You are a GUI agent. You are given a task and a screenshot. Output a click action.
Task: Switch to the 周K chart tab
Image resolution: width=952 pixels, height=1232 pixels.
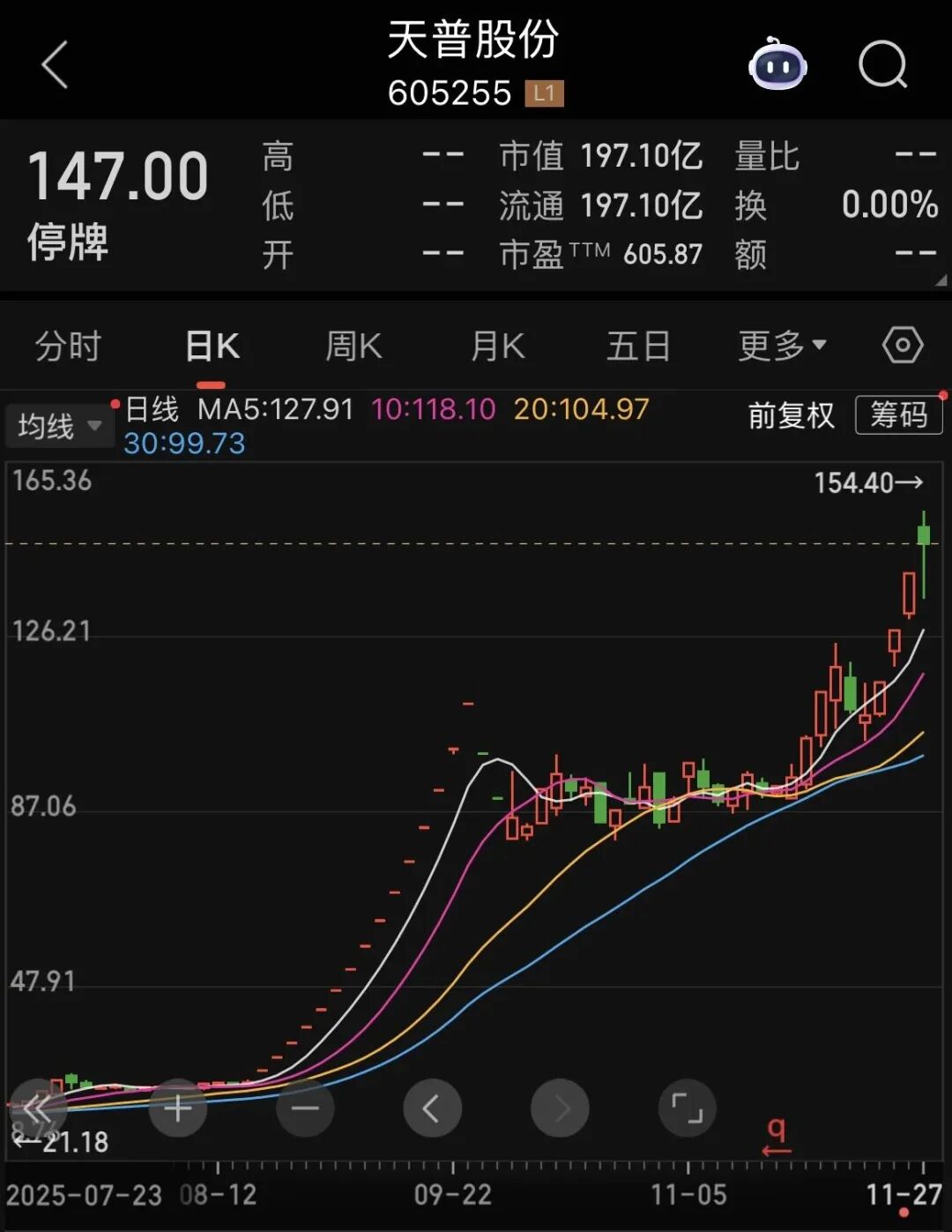(x=353, y=346)
